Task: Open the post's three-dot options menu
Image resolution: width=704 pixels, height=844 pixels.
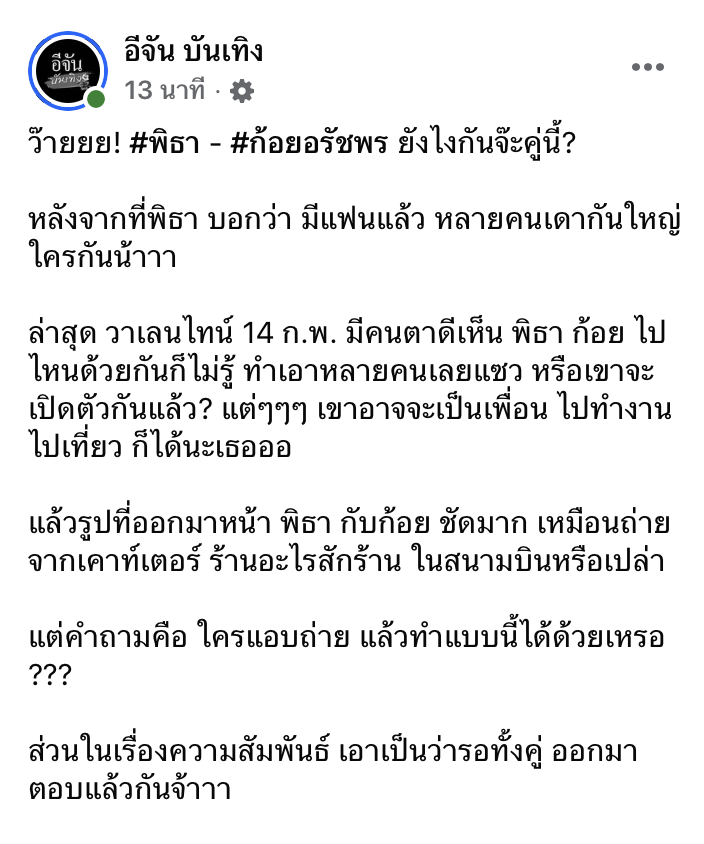Action: pos(648,67)
